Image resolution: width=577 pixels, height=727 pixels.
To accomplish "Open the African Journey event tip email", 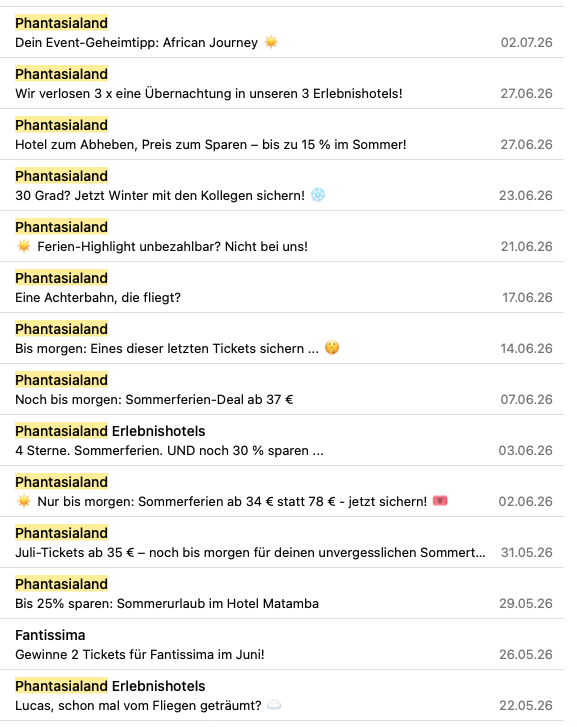I will pyautogui.click(x=282, y=32).
